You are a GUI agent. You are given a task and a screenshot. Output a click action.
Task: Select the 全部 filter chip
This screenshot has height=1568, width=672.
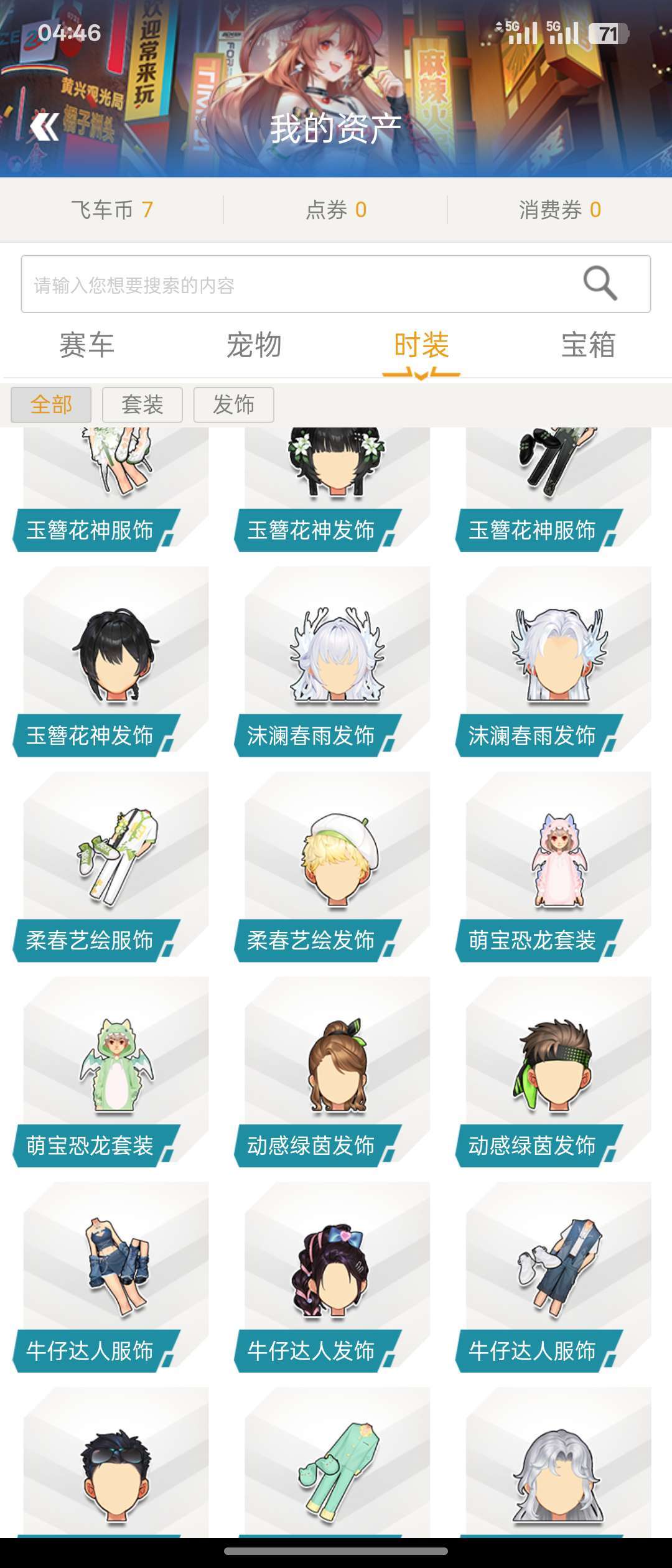click(x=51, y=405)
